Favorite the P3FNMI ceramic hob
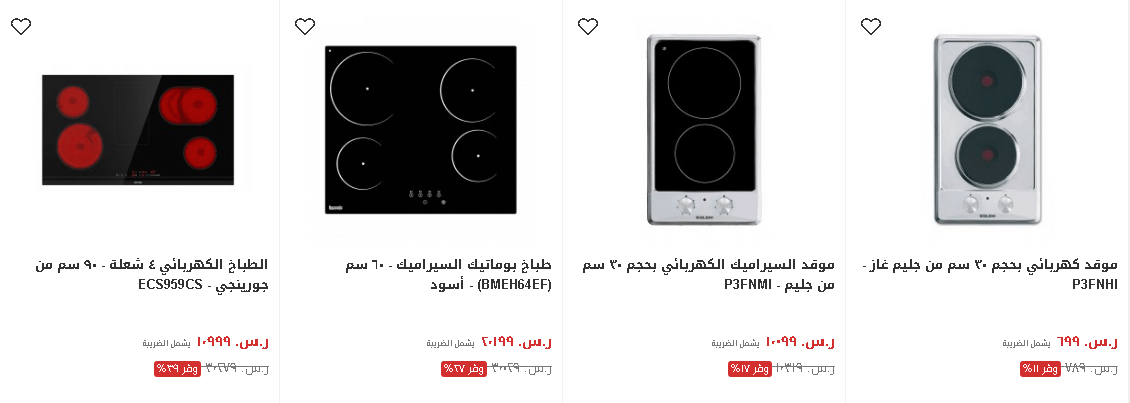The image size is (1130, 403). click(x=588, y=26)
